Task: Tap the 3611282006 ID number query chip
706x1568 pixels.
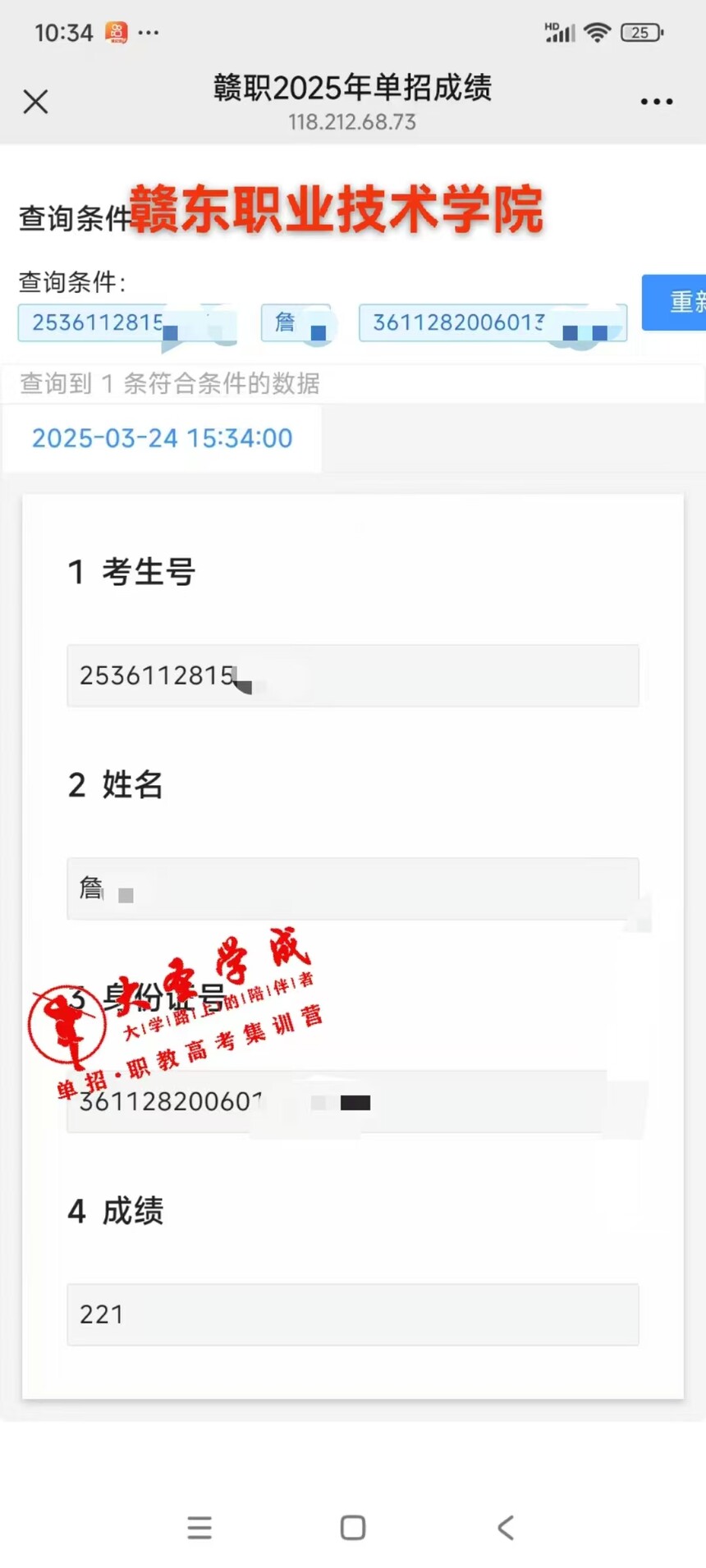Action: [x=491, y=322]
